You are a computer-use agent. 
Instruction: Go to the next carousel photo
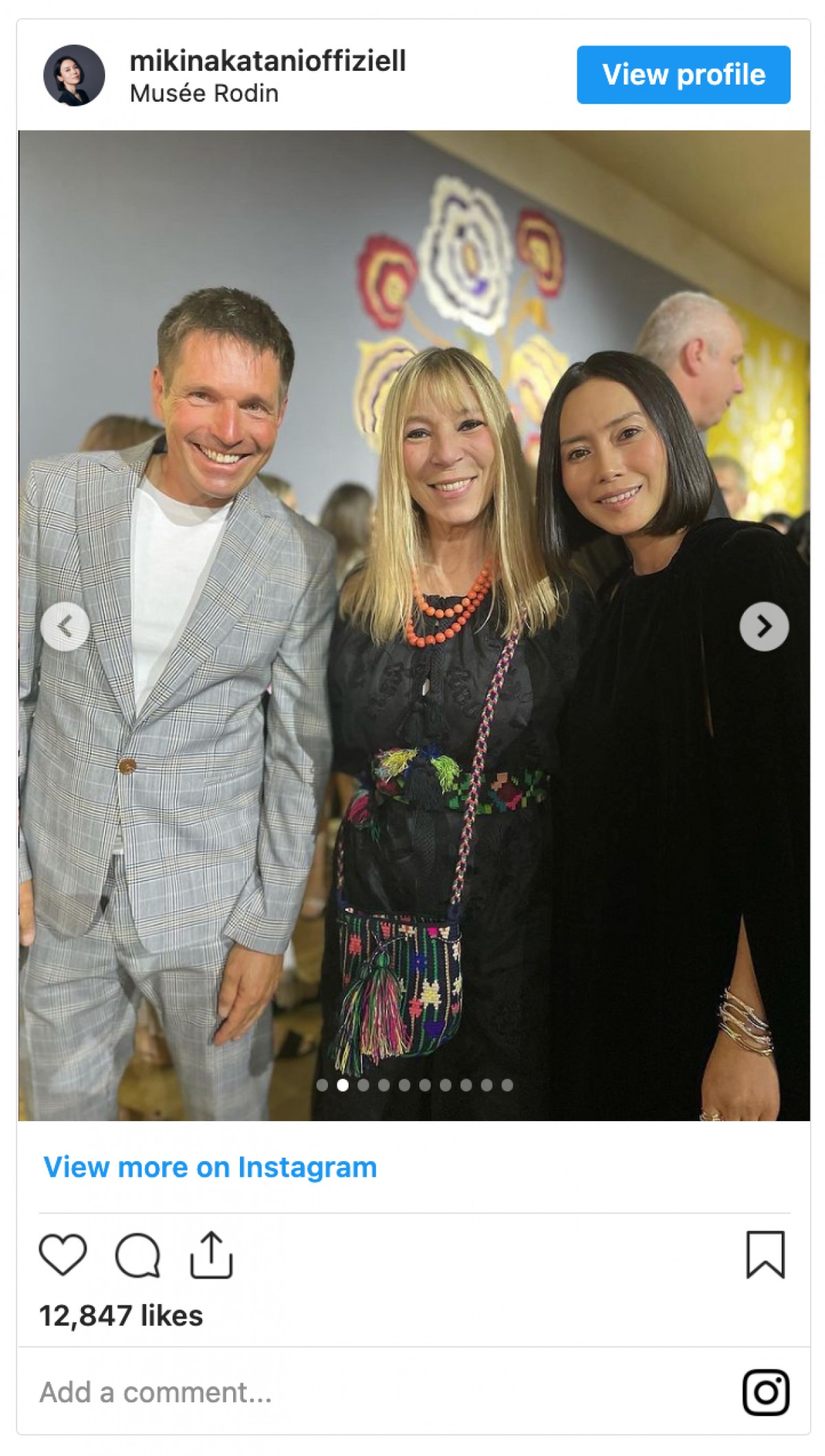click(764, 626)
